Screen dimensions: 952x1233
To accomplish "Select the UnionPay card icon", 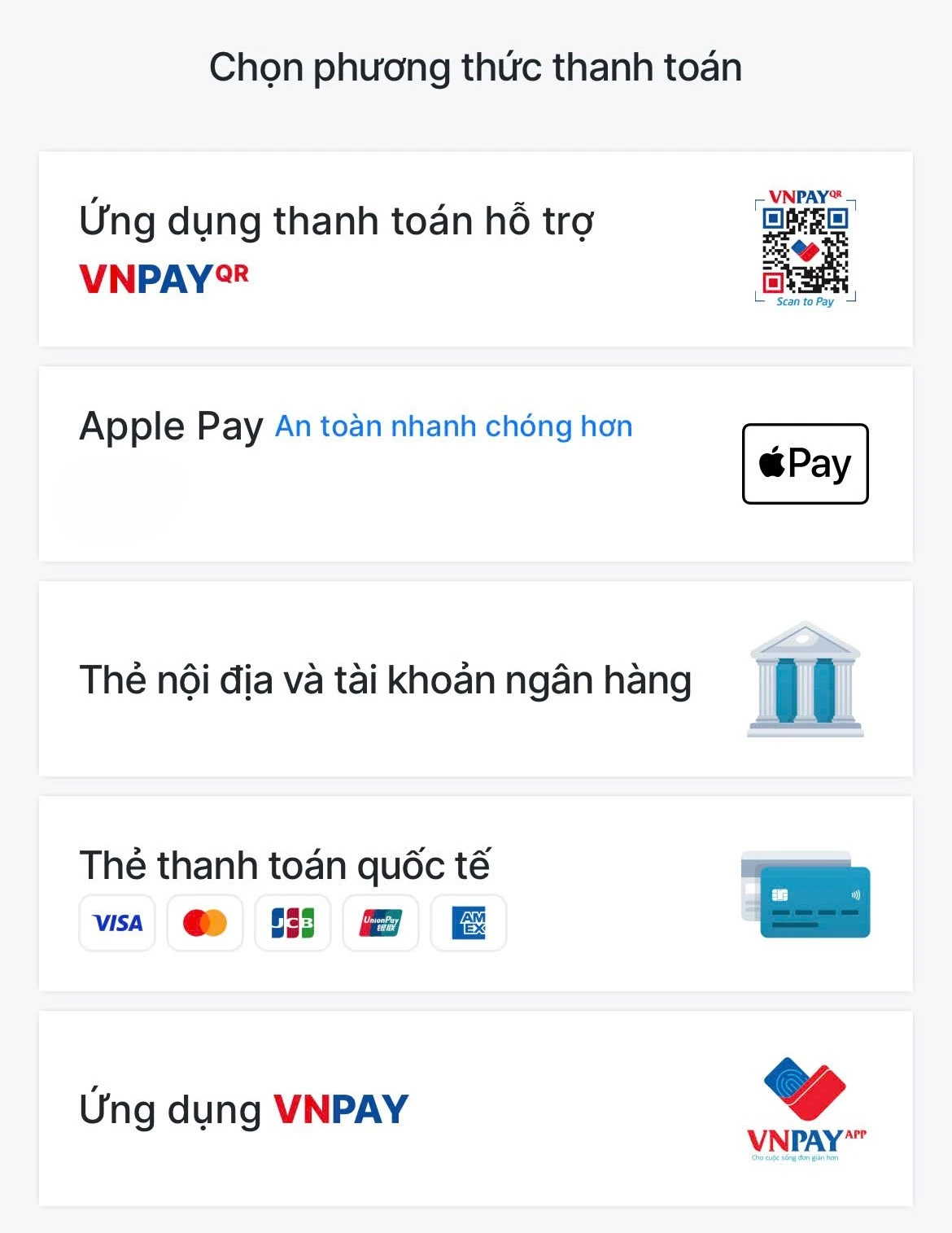I will pyautogui.click(x=381, y=923).
